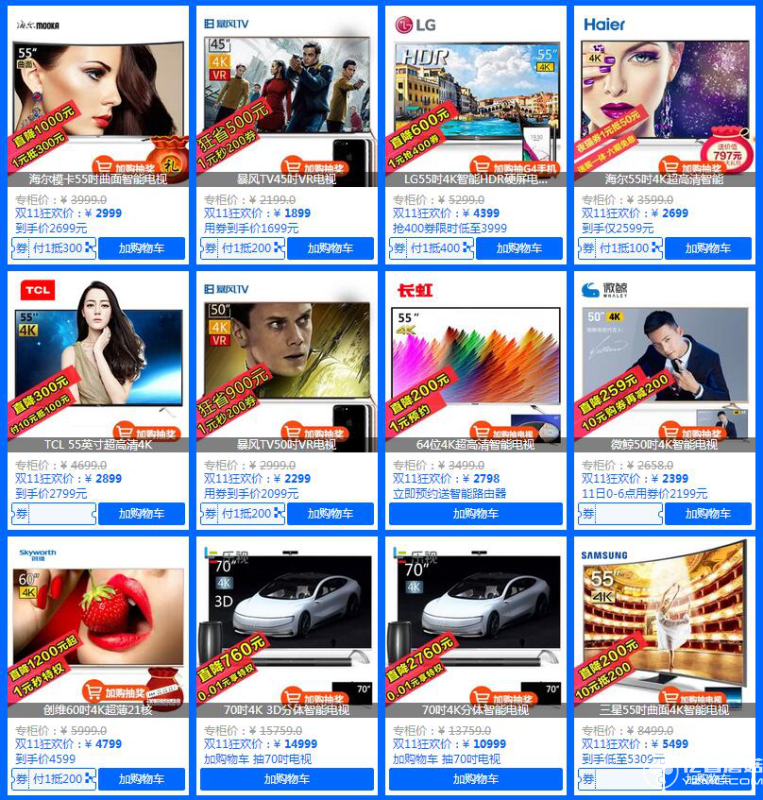763x800 pixels.
Task: Add 70吋4K 3D分体智能电视 to cart
Action: 286,779
